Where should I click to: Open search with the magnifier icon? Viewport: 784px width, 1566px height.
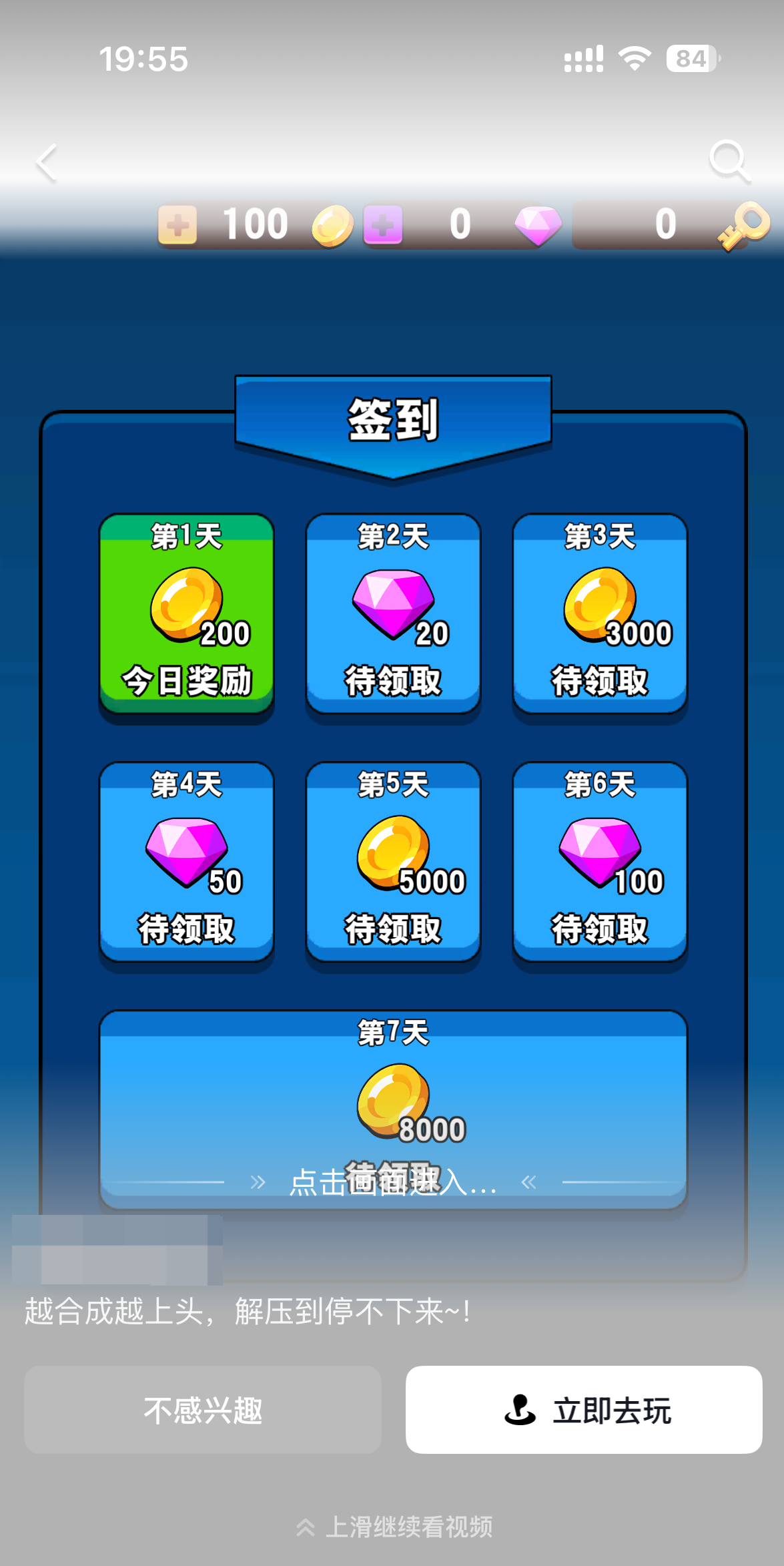click(729, 162)
